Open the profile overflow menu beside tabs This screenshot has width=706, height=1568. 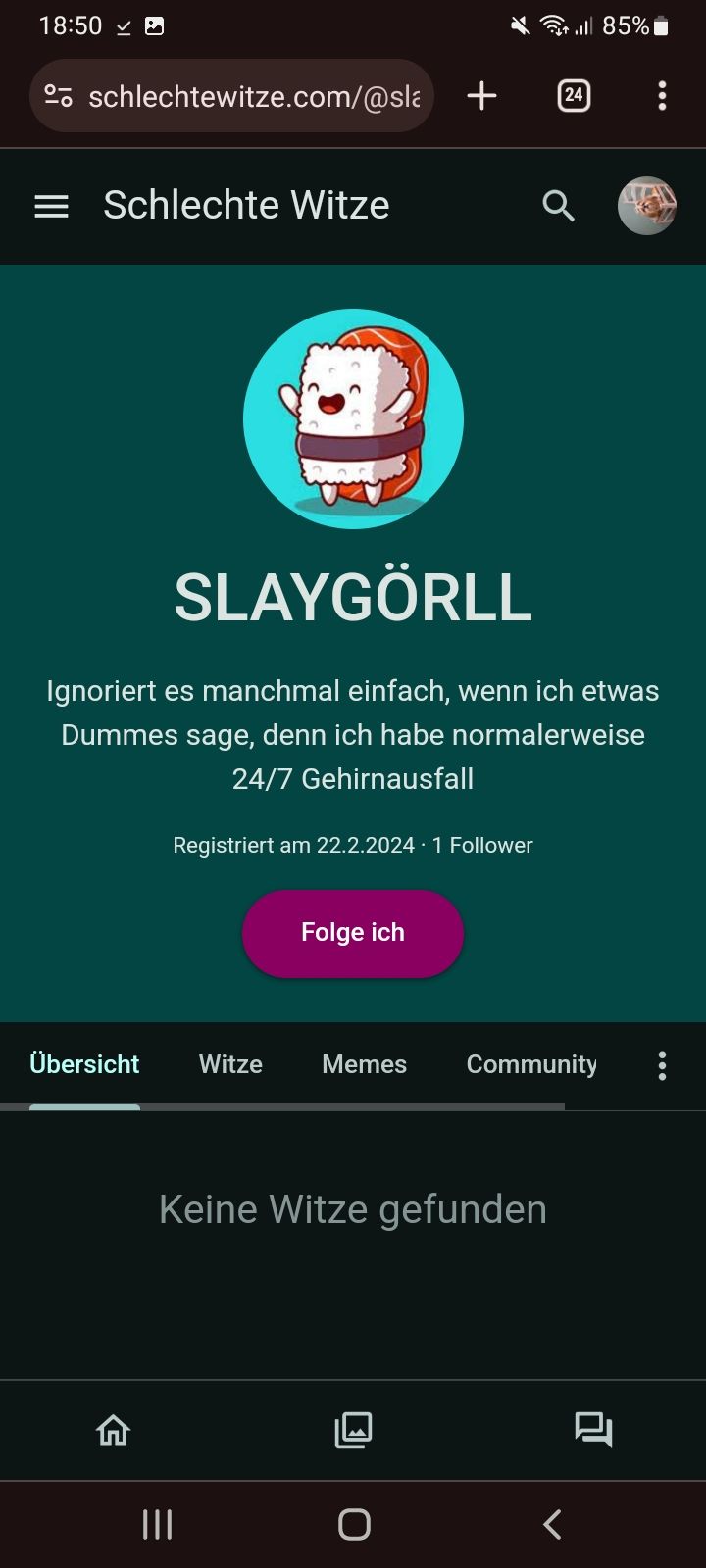[x=663, y=1065]
